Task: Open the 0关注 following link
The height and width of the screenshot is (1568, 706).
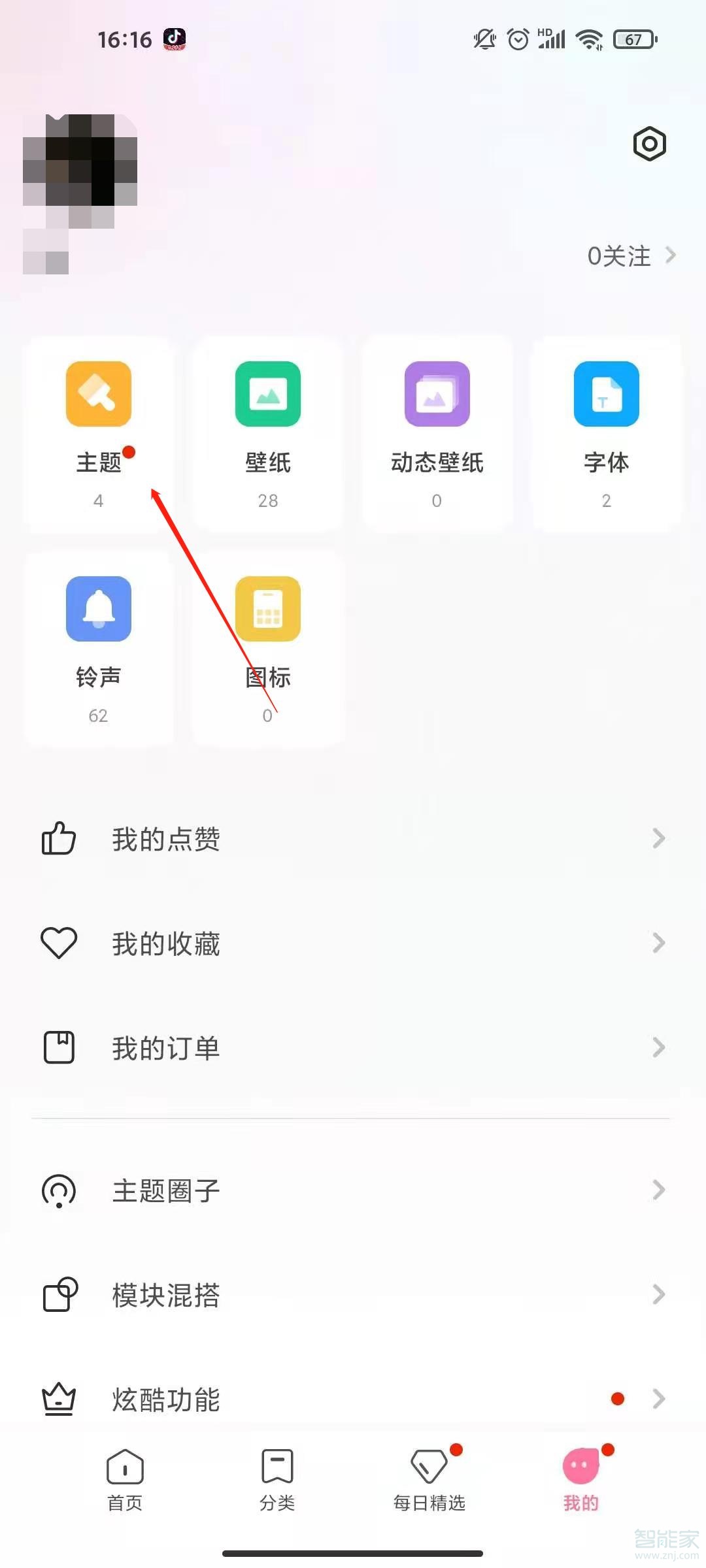Action: pos(618,256)
